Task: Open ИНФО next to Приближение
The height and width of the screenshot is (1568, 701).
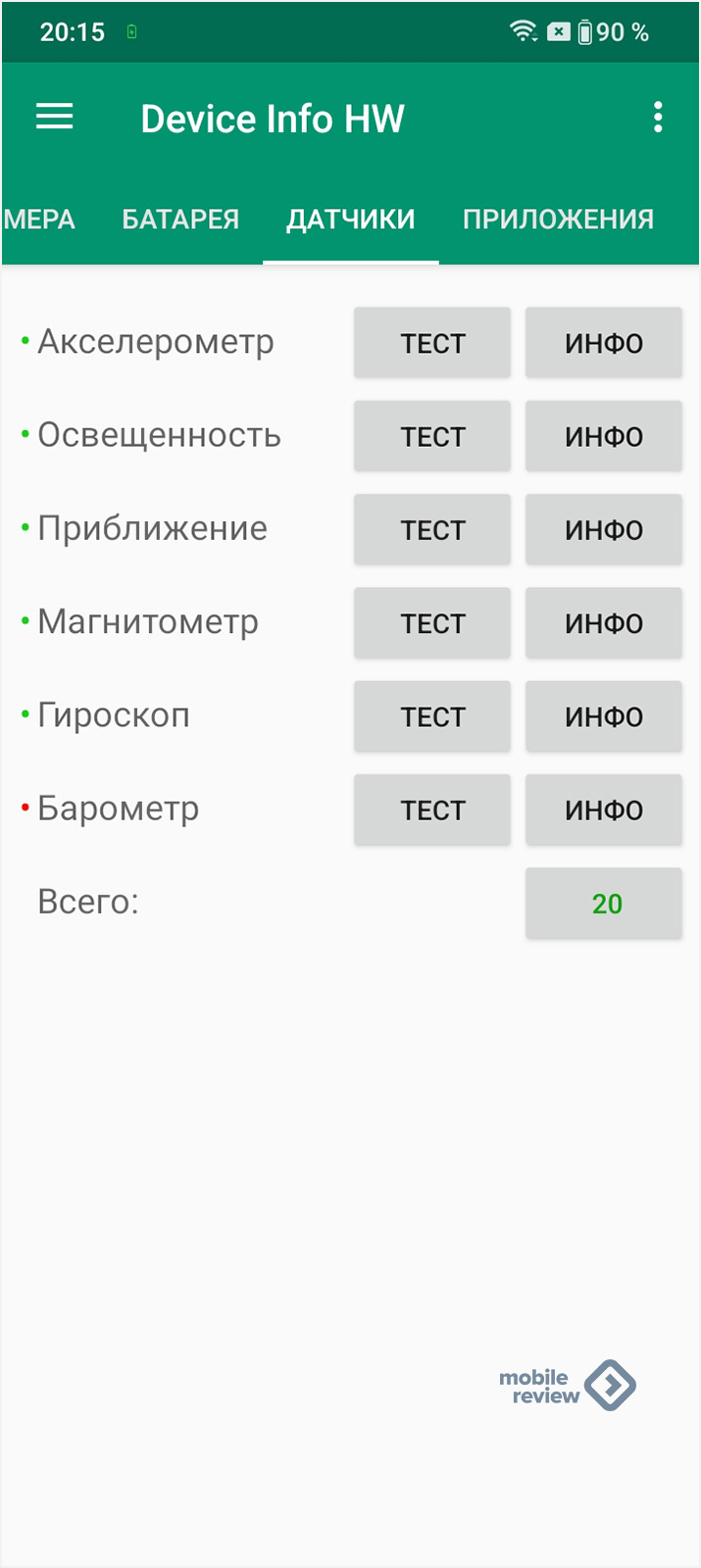Action: point(604,529)
